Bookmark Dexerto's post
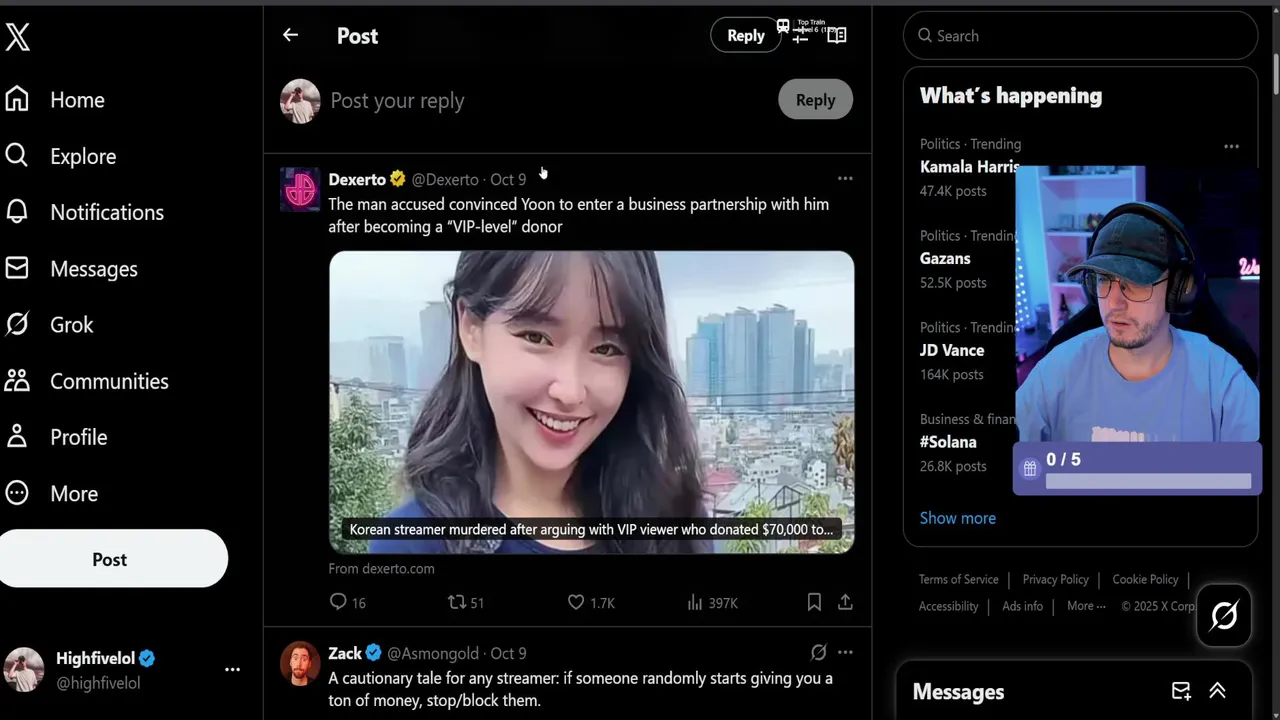This screenshot has width=1280, height=720. 814,602
